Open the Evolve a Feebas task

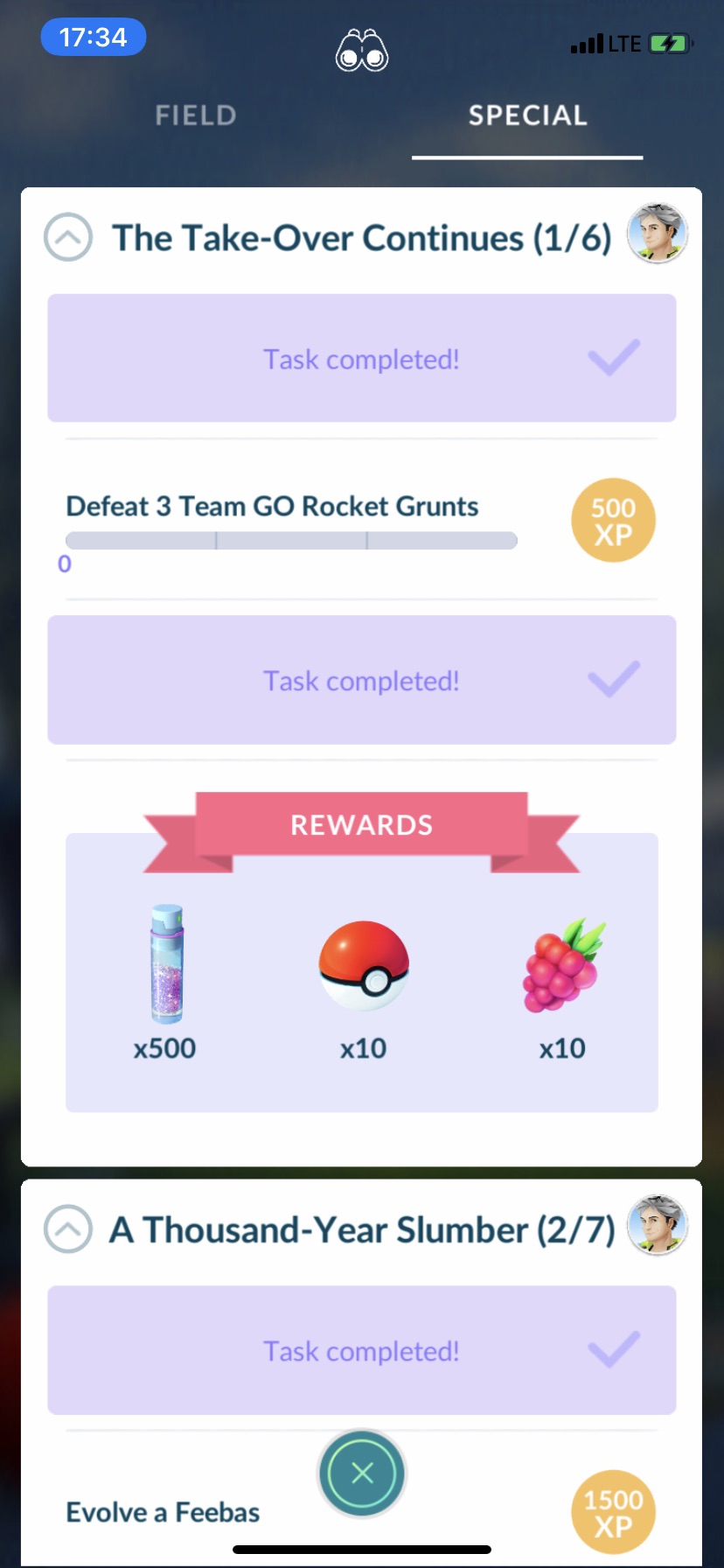(x=164, y=1512)
